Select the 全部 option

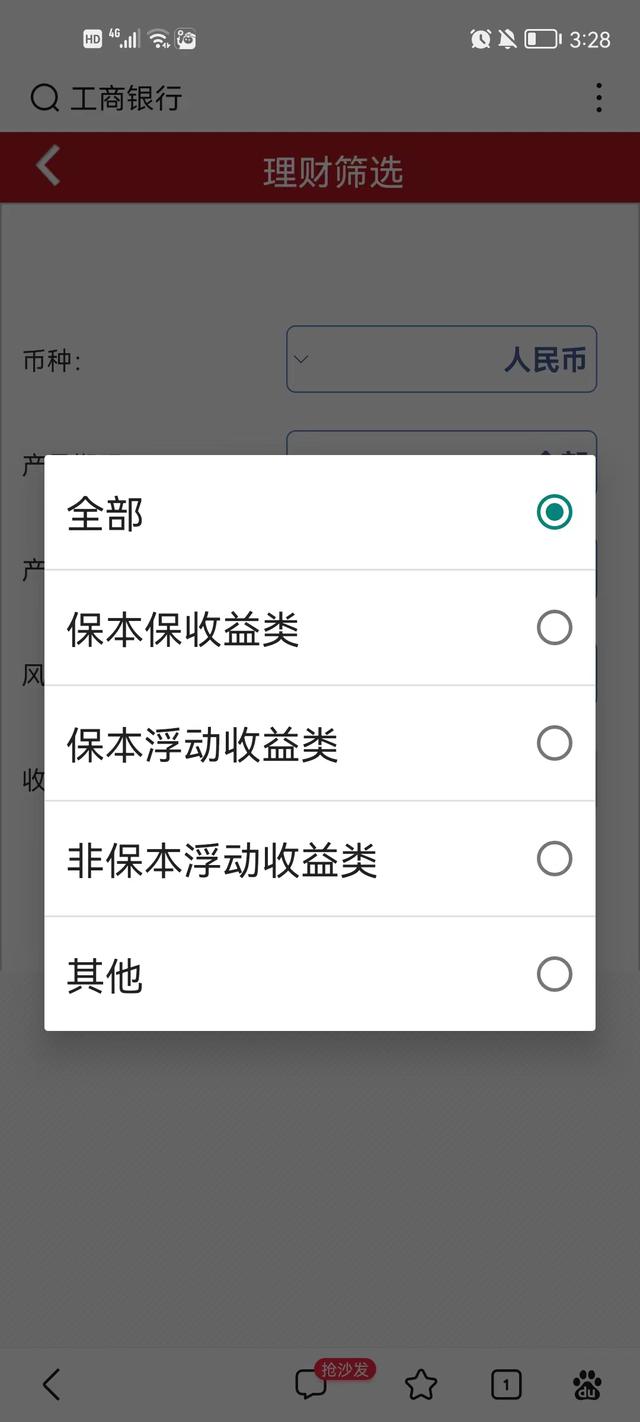click(319, 513)
